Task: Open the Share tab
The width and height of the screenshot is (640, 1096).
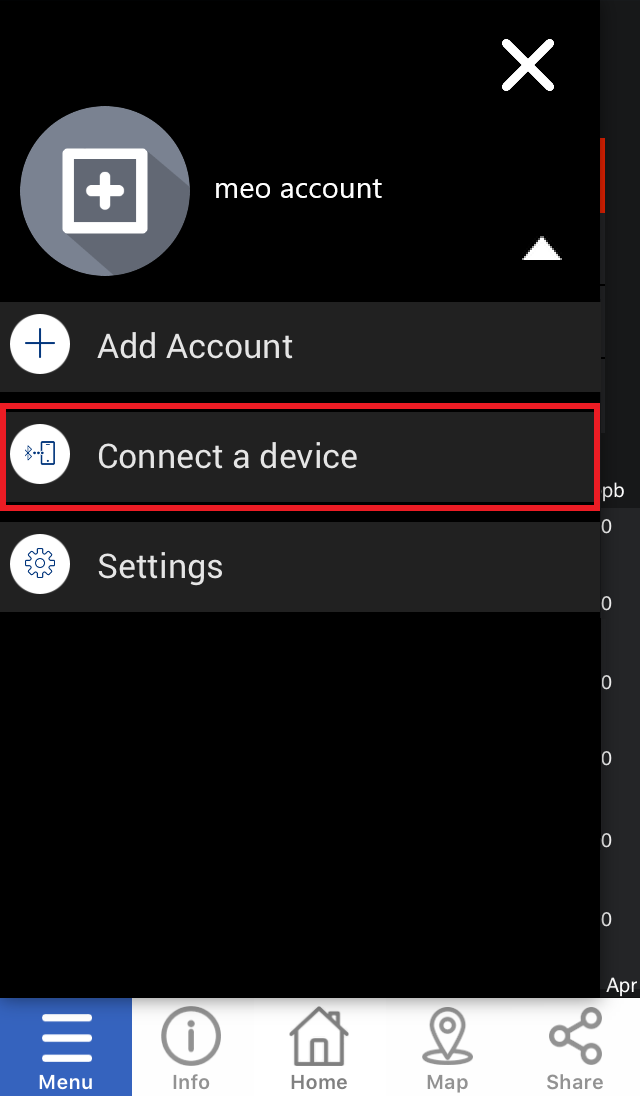Action: pyautogui.click(x=574, y=1047)
